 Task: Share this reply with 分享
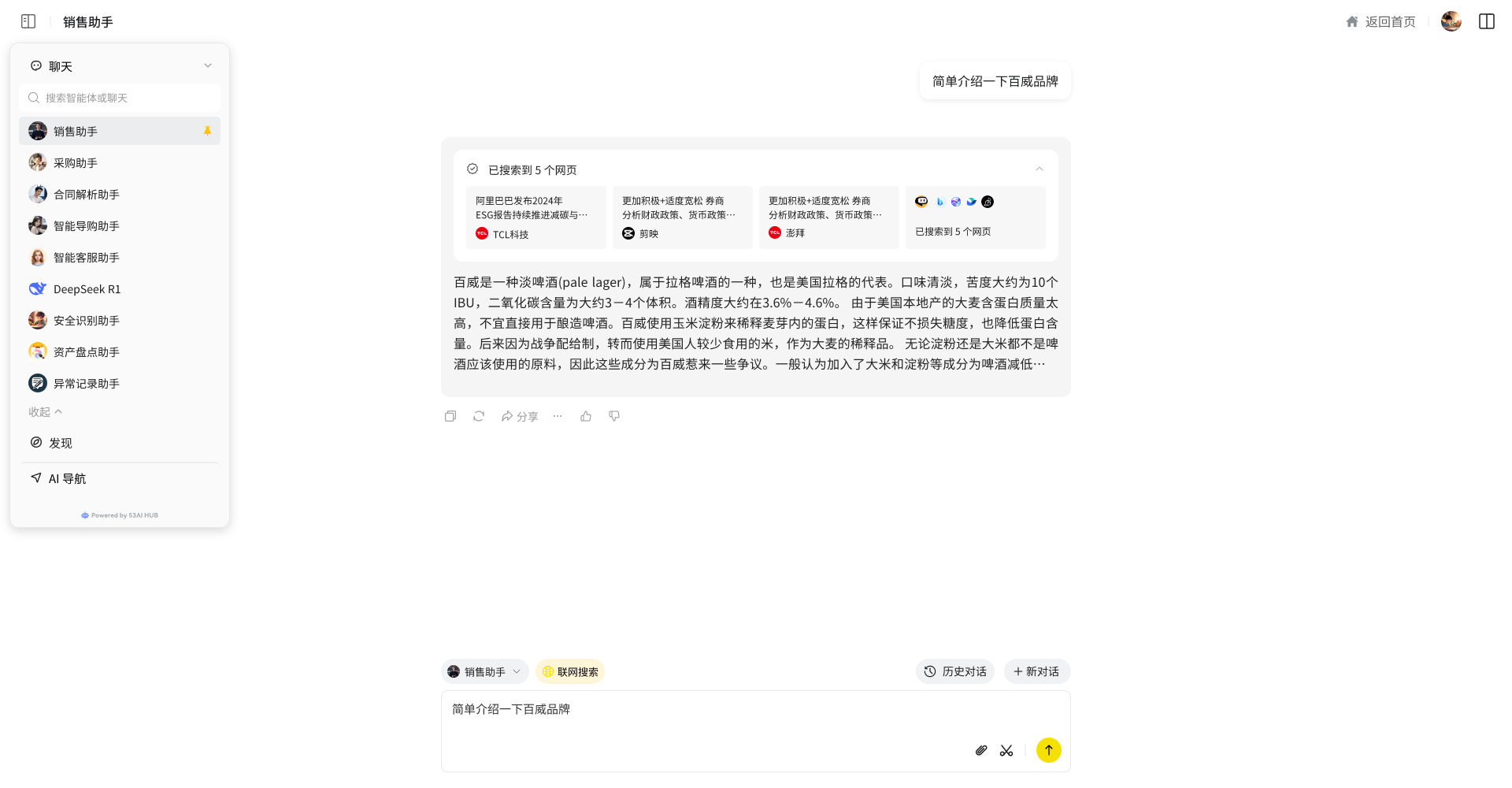520,416
